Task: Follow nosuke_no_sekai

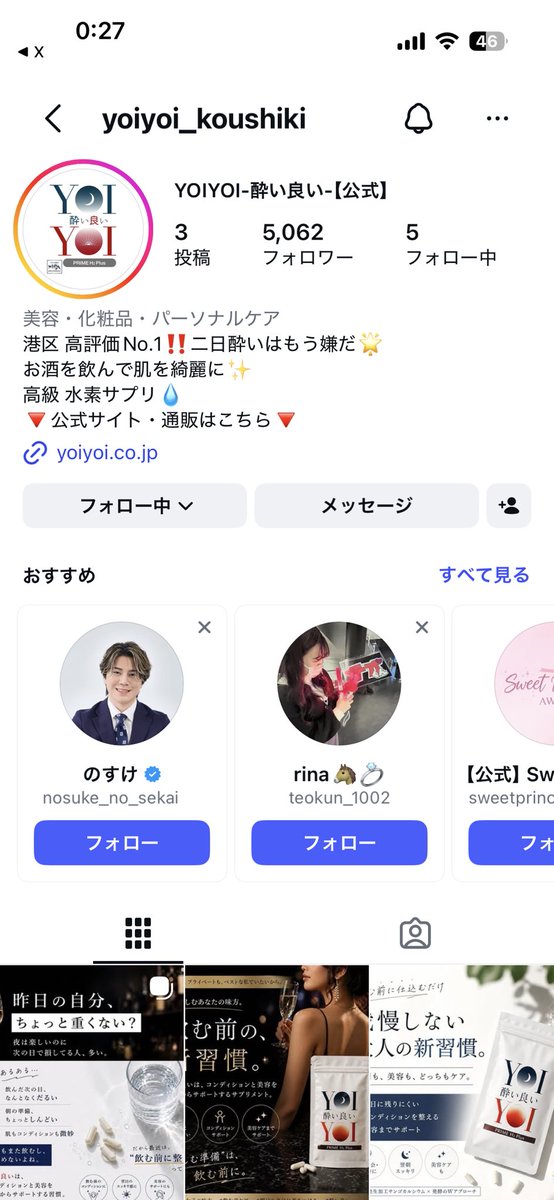Action: click(122, 843)
